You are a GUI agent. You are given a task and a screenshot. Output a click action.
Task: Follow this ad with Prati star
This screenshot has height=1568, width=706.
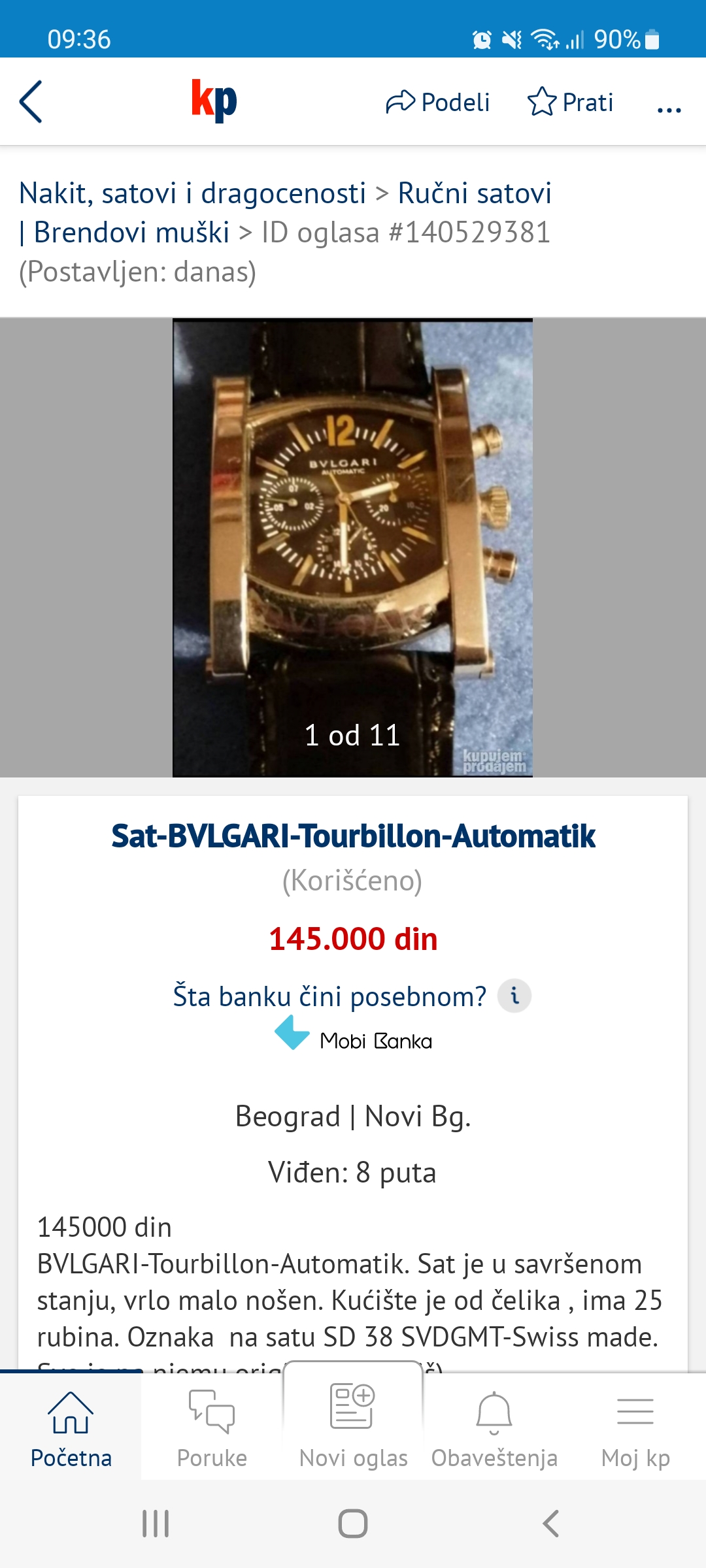[x=570, y=102]
